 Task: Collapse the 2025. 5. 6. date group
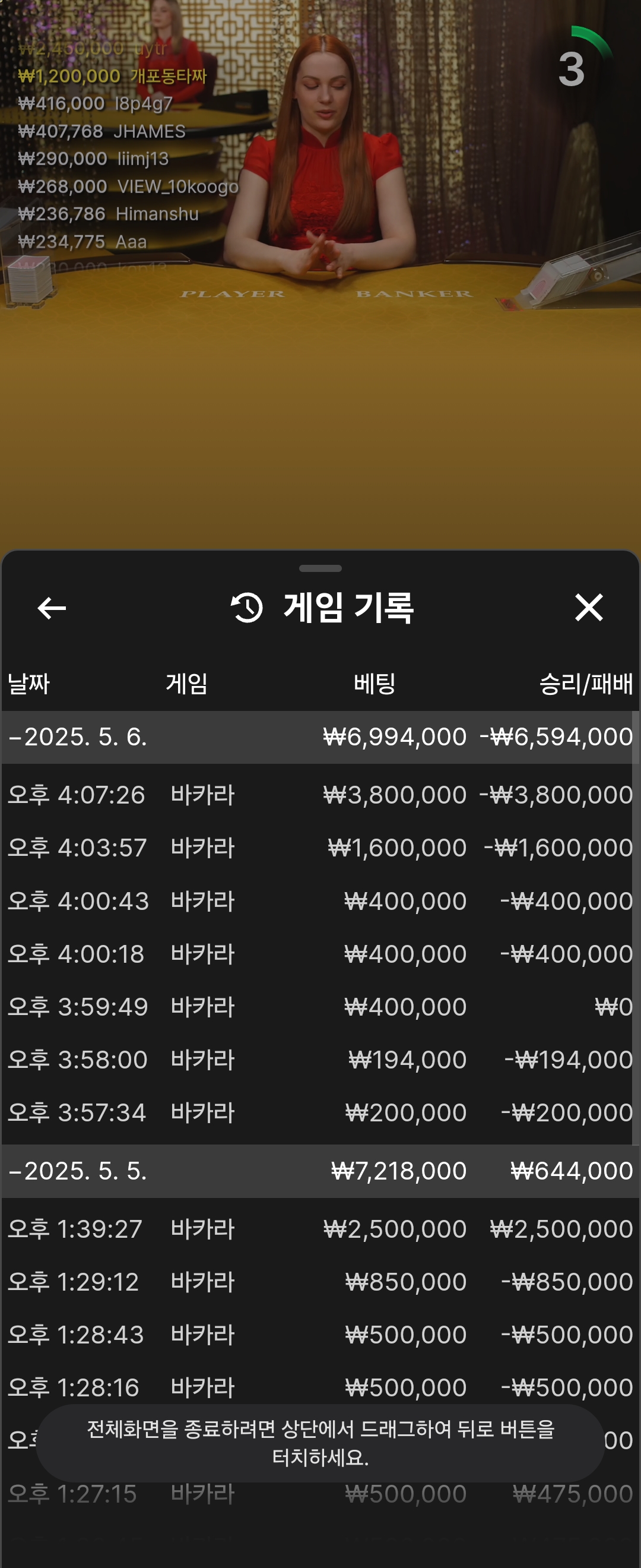pos(77,737)
